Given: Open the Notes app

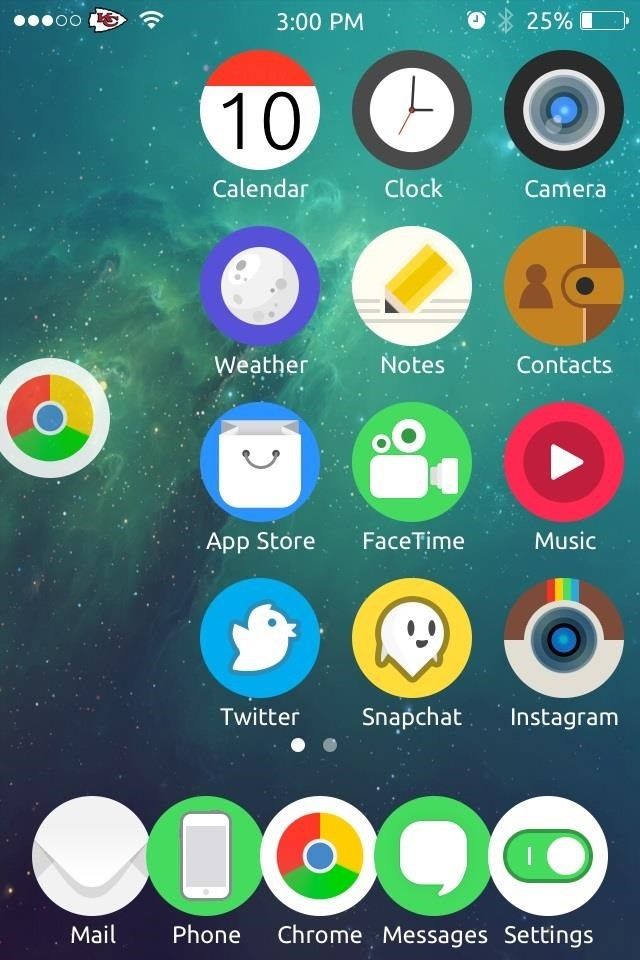Looking at the screenshot, I should point(412,286).
